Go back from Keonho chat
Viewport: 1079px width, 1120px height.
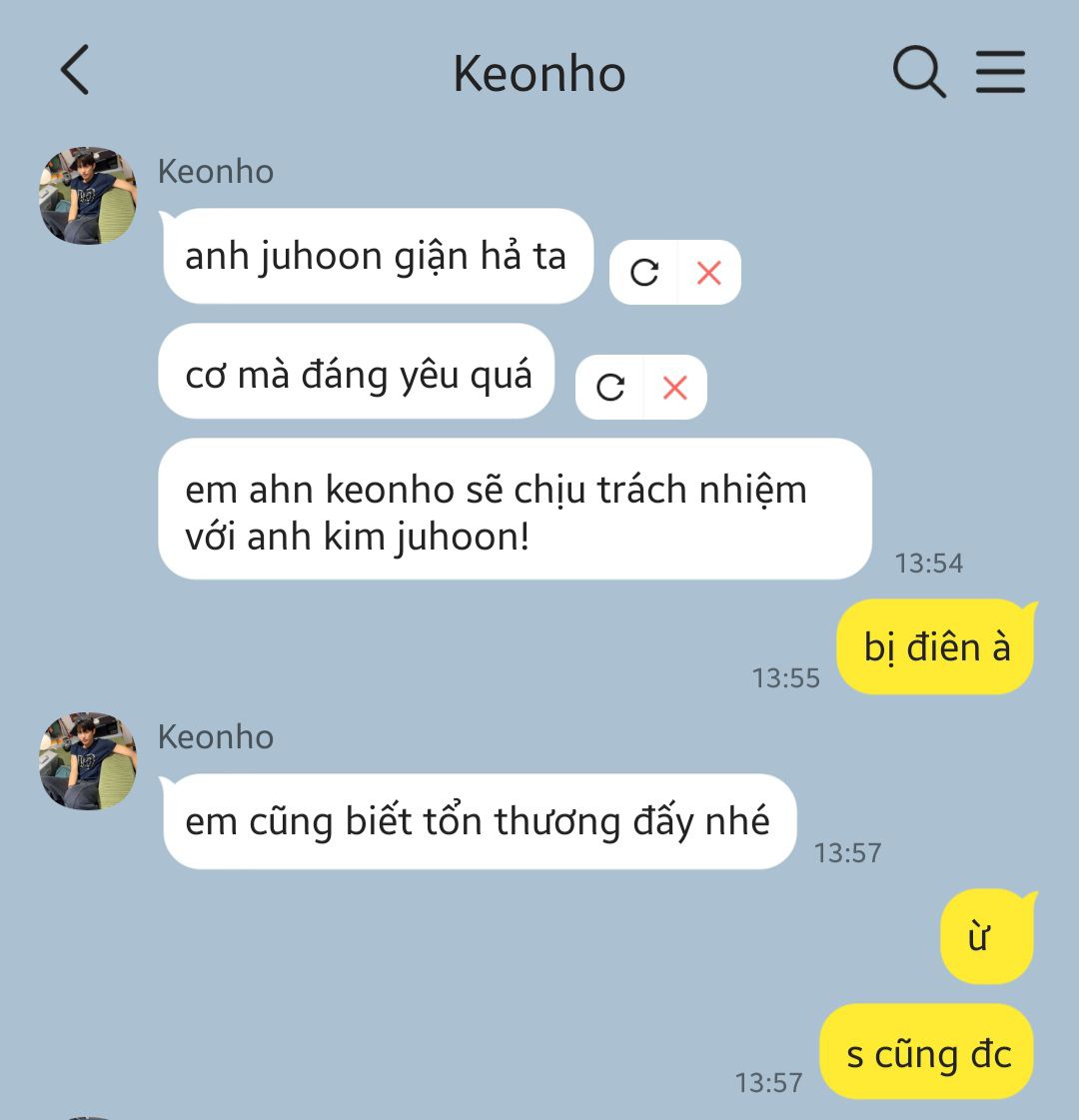[x=75, y=71]
